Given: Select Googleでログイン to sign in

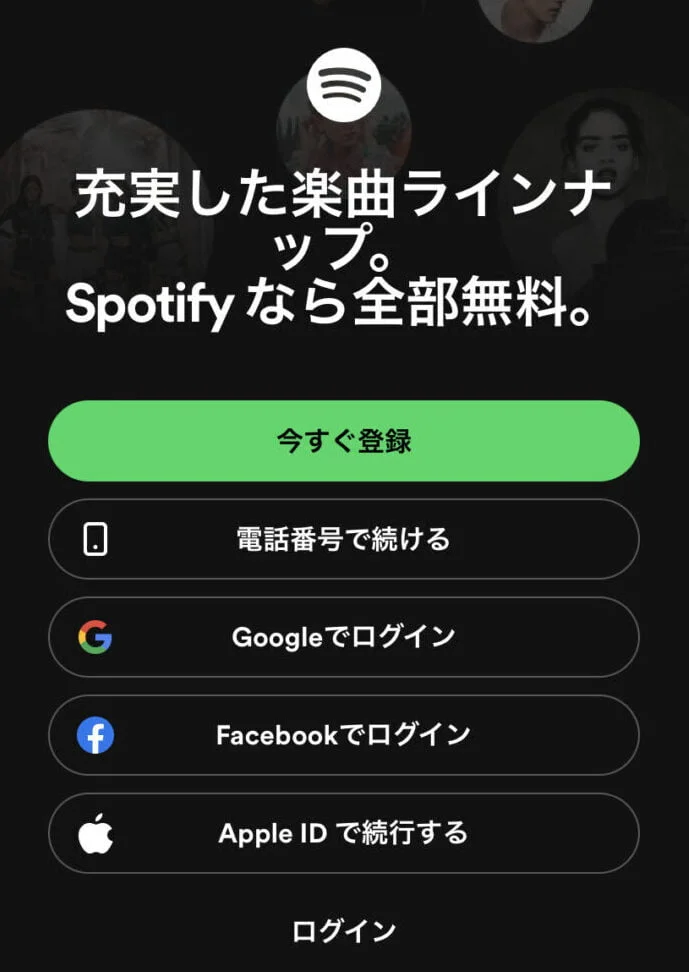Looking at the screenshot, I should (x=344, y=637).
